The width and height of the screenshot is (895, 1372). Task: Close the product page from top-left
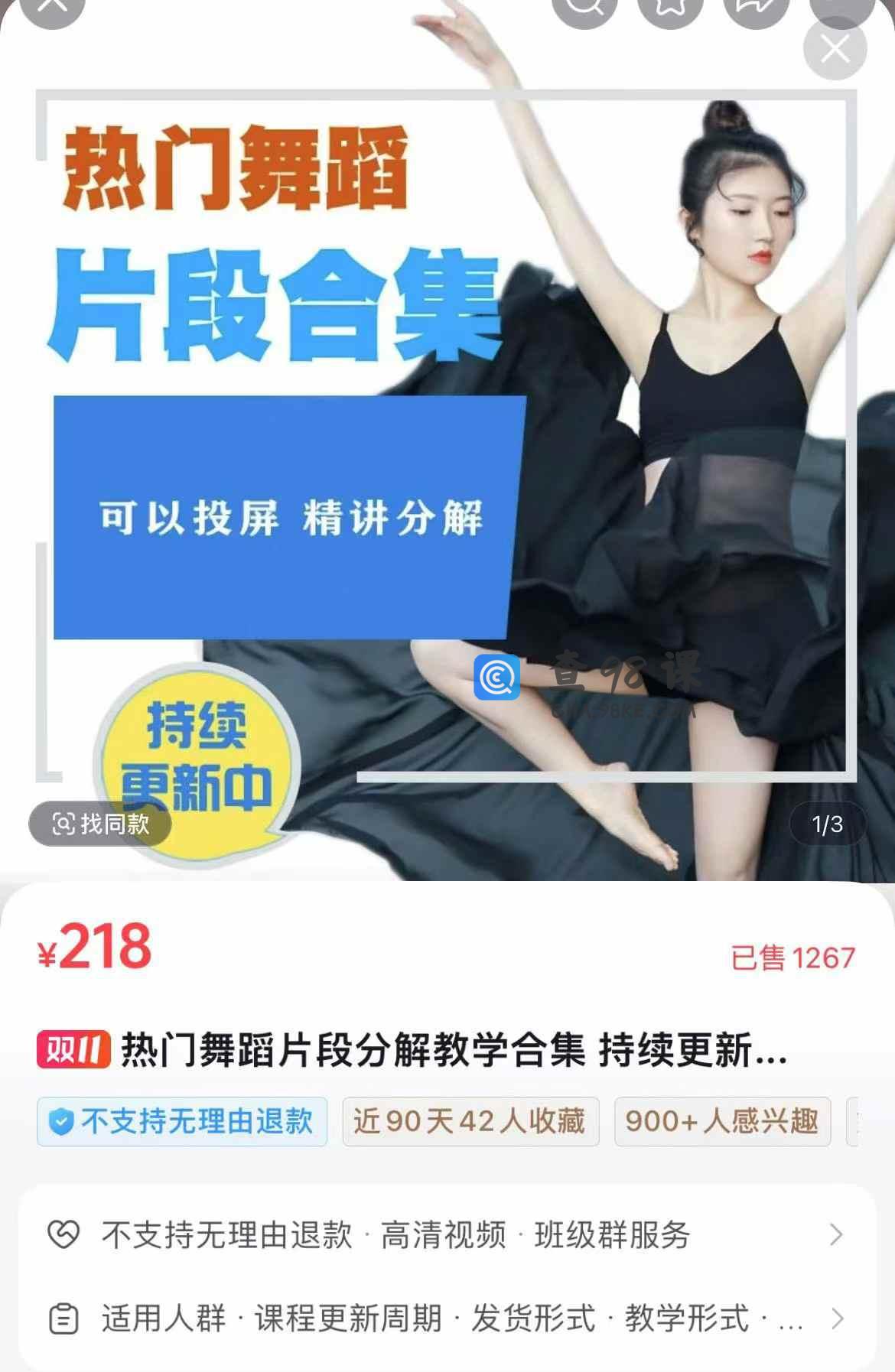pyautogui.click(x=52, y=9)
